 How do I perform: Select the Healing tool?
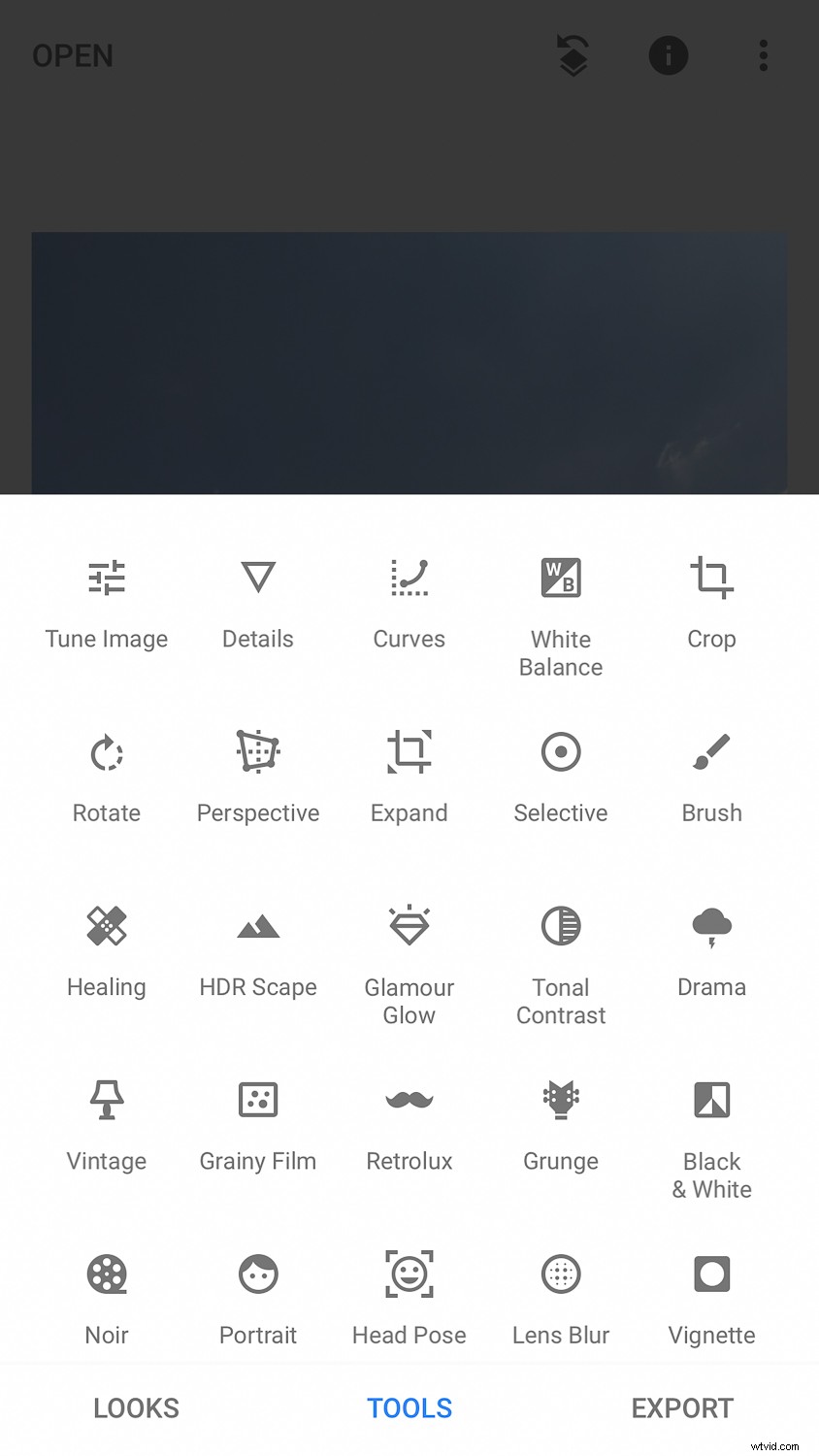click(107, 948)
